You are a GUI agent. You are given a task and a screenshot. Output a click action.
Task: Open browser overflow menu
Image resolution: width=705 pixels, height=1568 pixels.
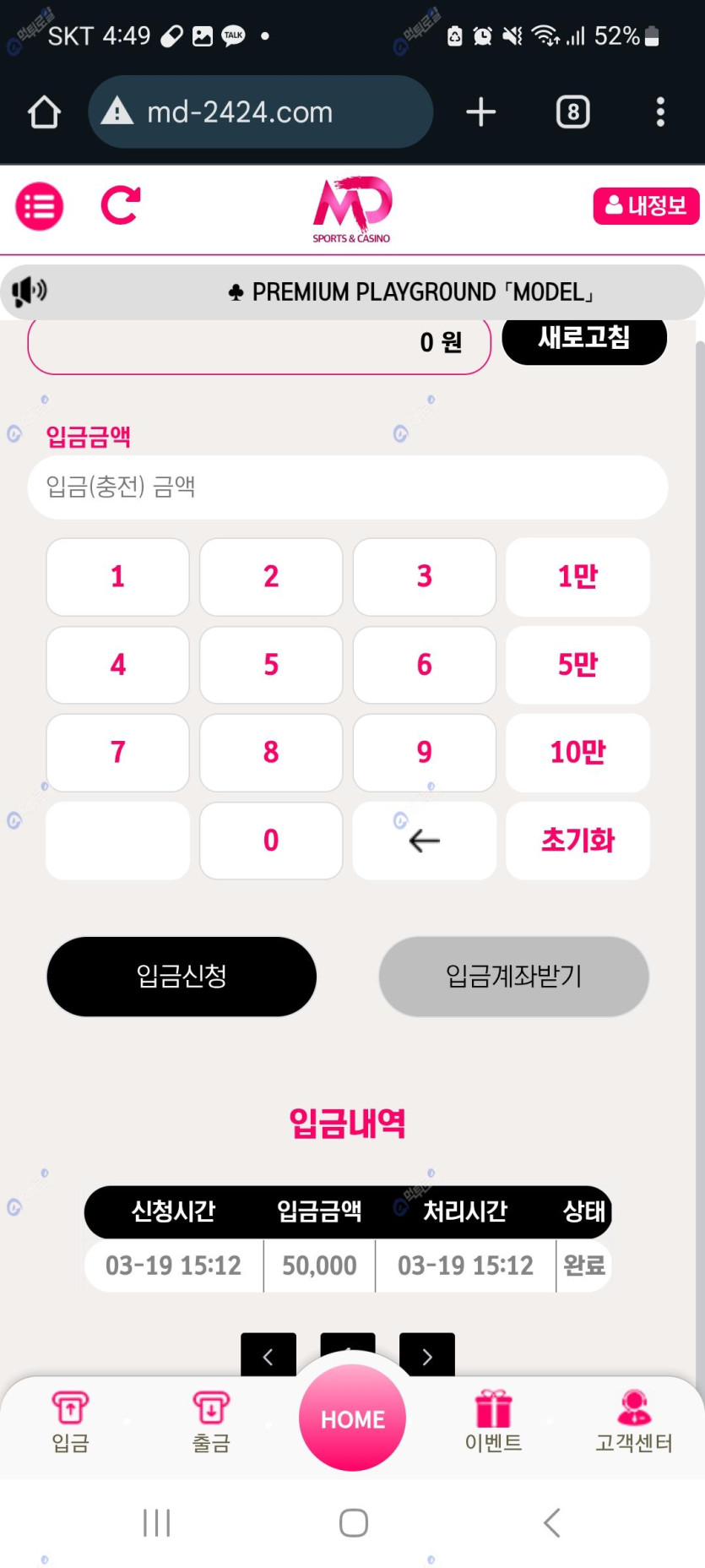660,112
